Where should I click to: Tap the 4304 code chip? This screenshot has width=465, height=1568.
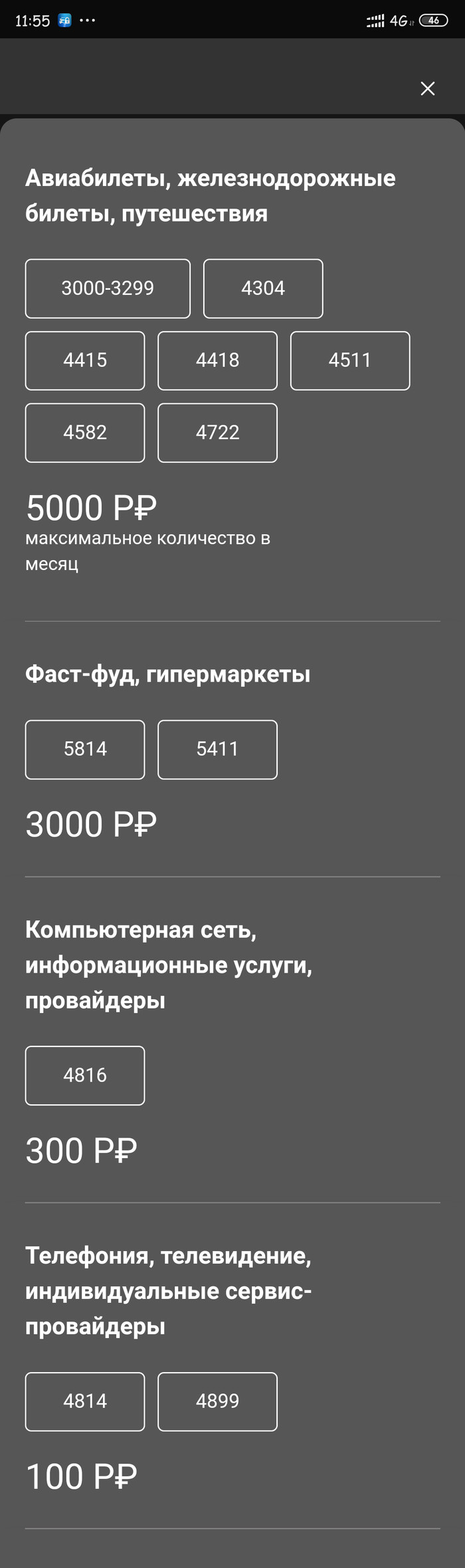(263, 288)
